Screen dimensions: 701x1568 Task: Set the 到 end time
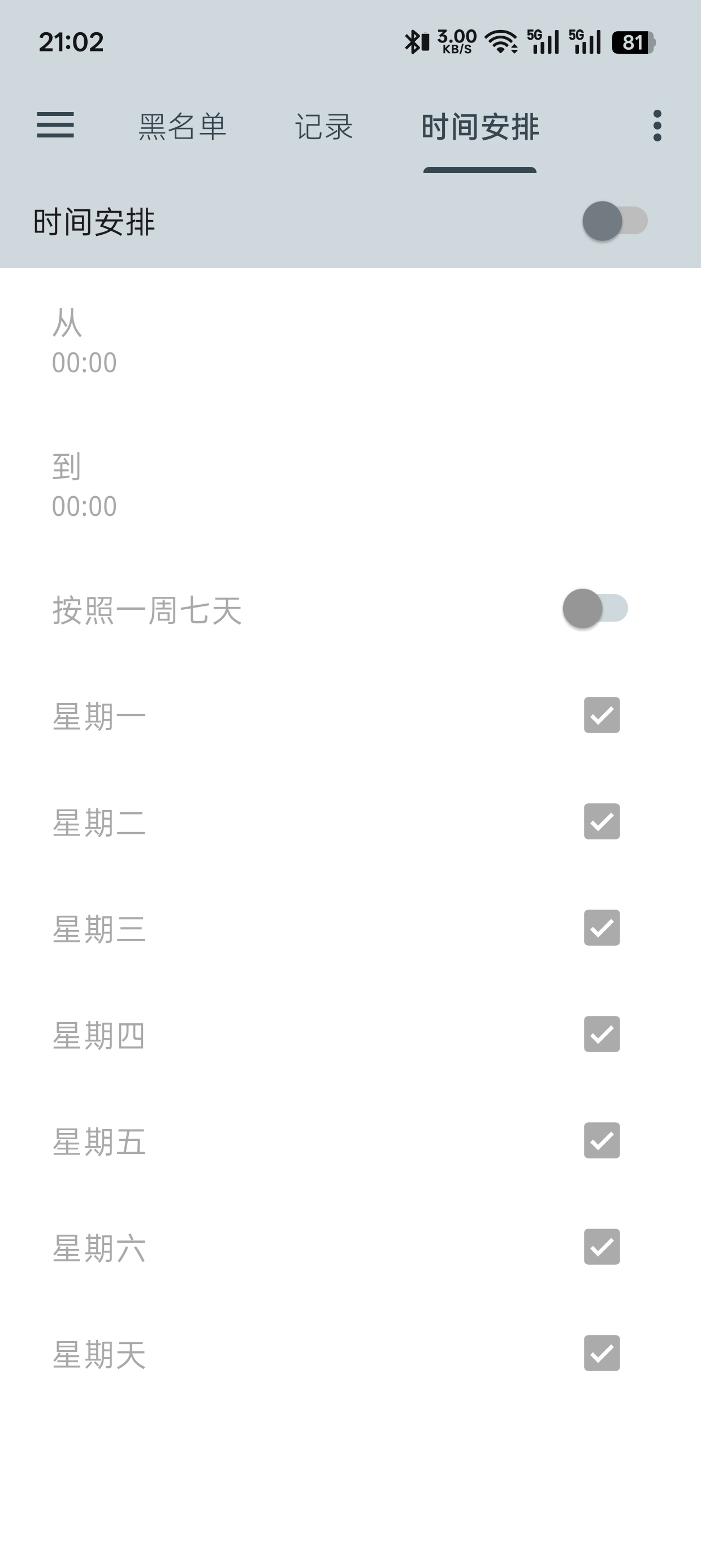pos(350,485)
